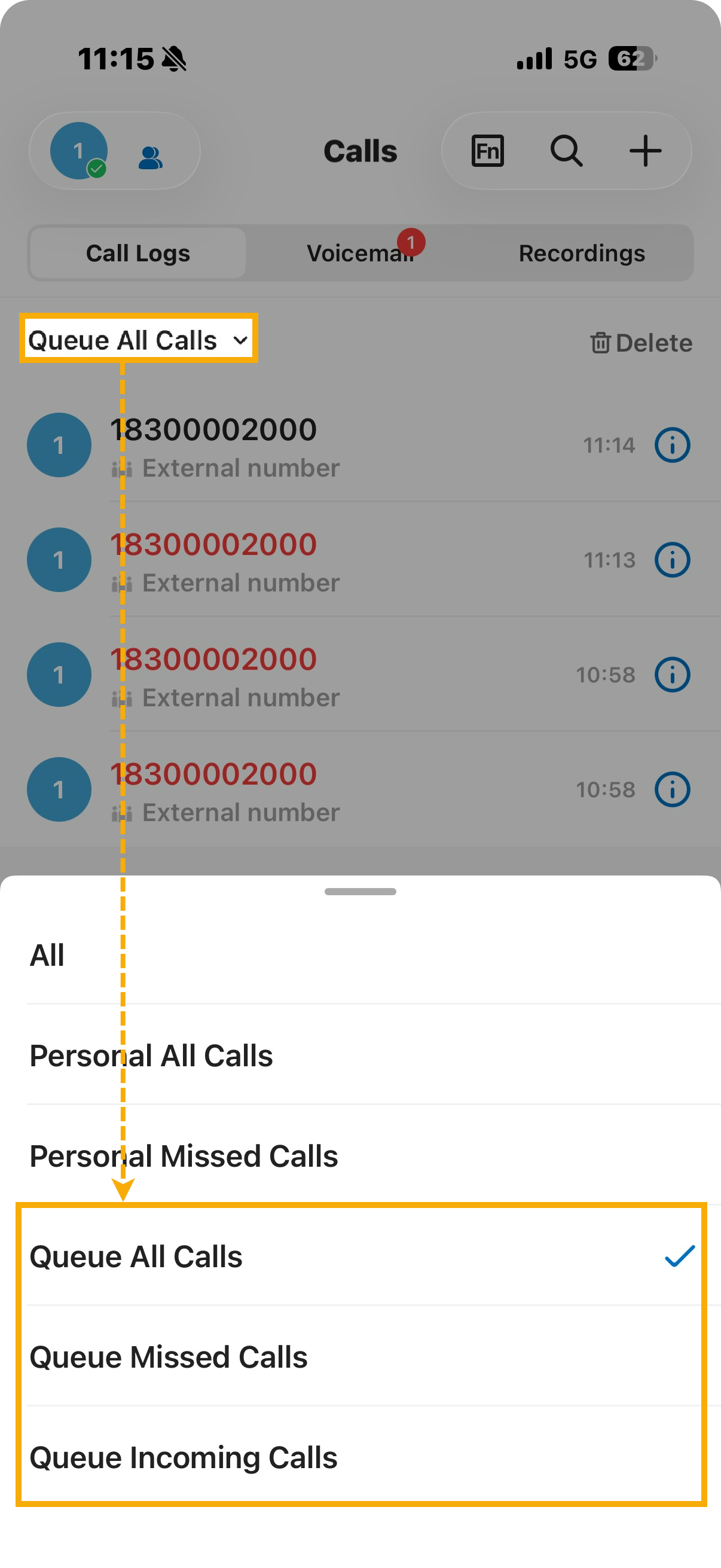Open the profile avatar with status

[x=78, y=151]
